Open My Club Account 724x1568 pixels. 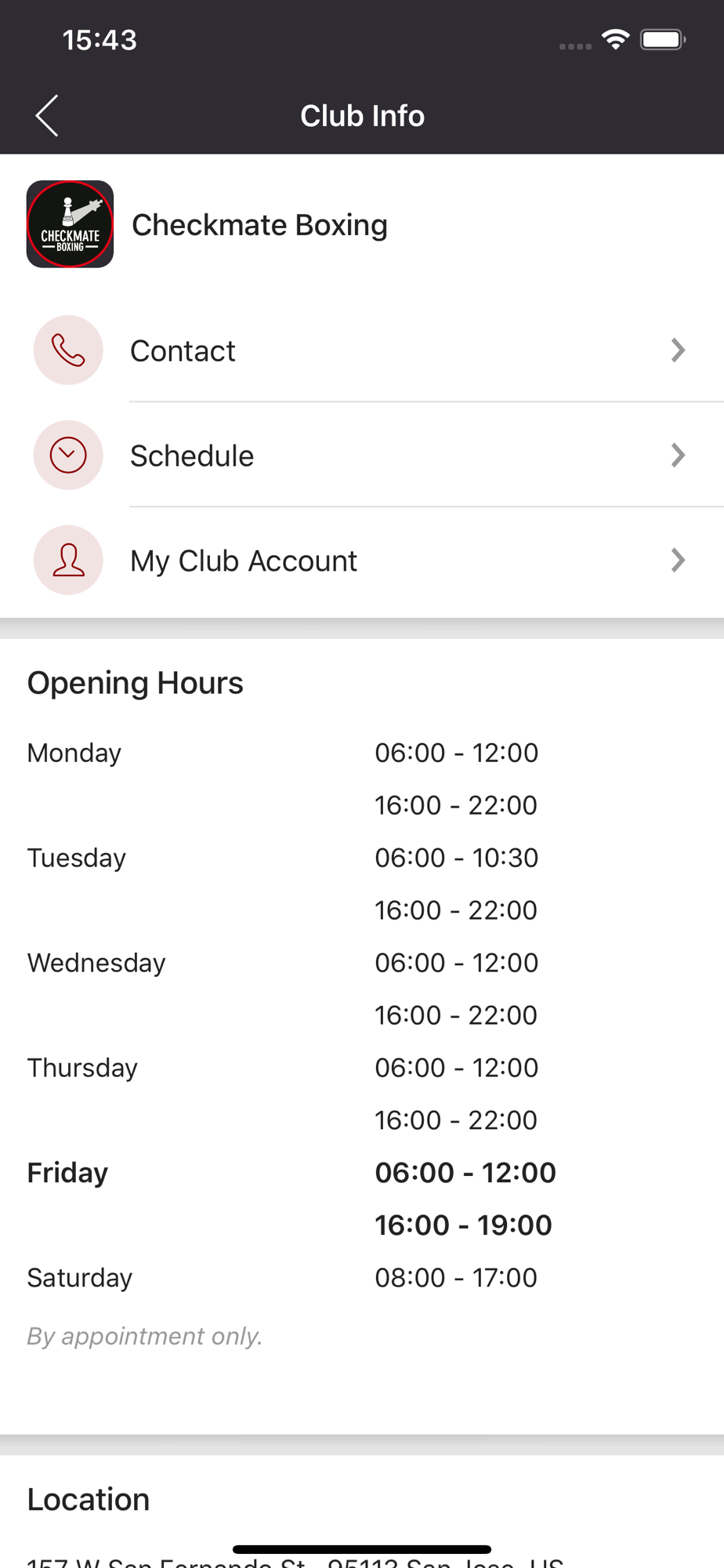(362, 561)
